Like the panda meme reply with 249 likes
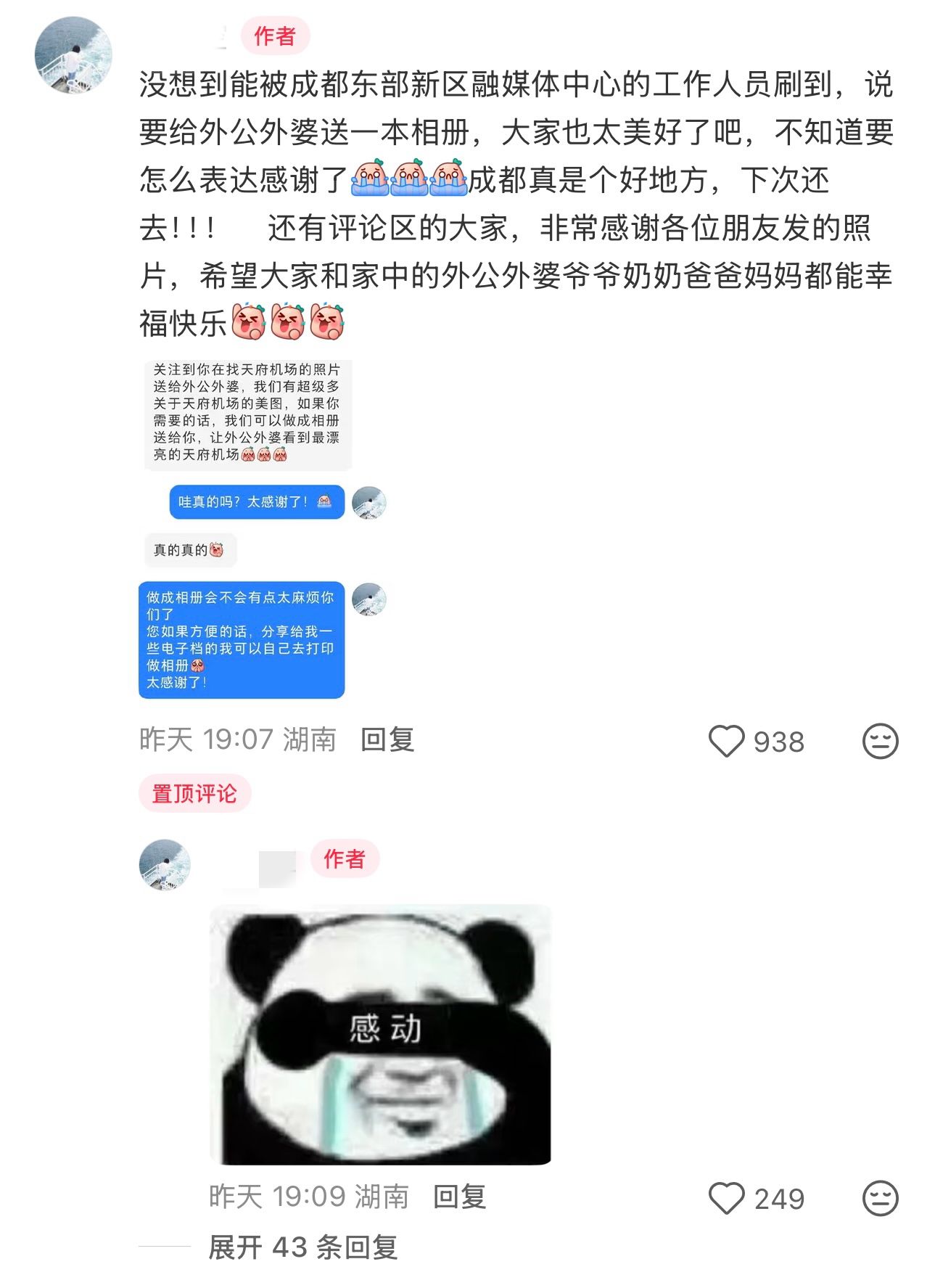This screenshot has height=1288, width=935. pyautogui.click(x=726, y=1198)
